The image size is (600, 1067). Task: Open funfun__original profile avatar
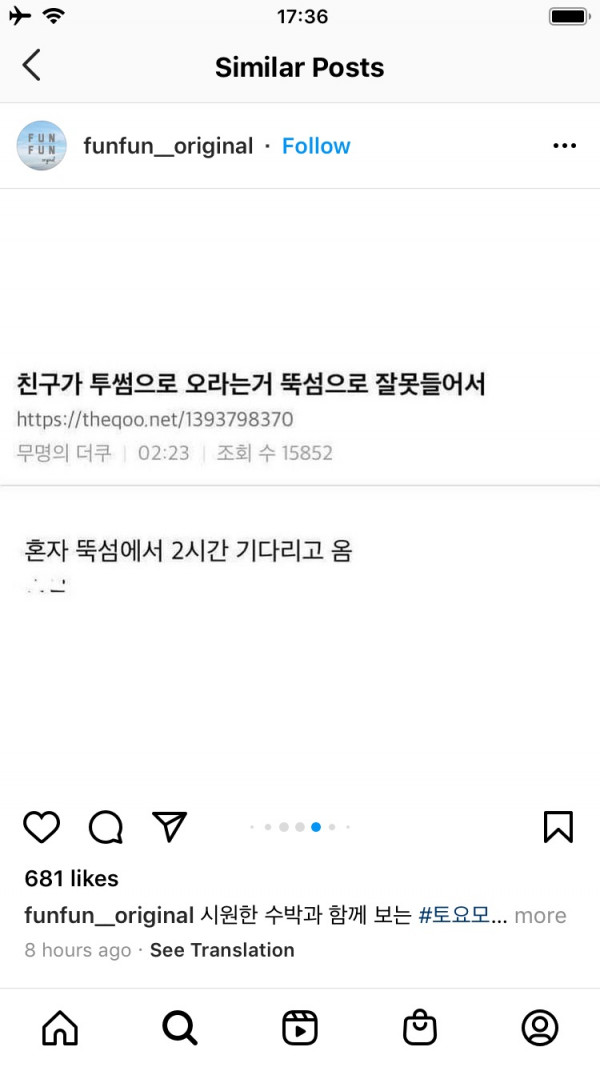pyautogui.click(x=42, y=146)
